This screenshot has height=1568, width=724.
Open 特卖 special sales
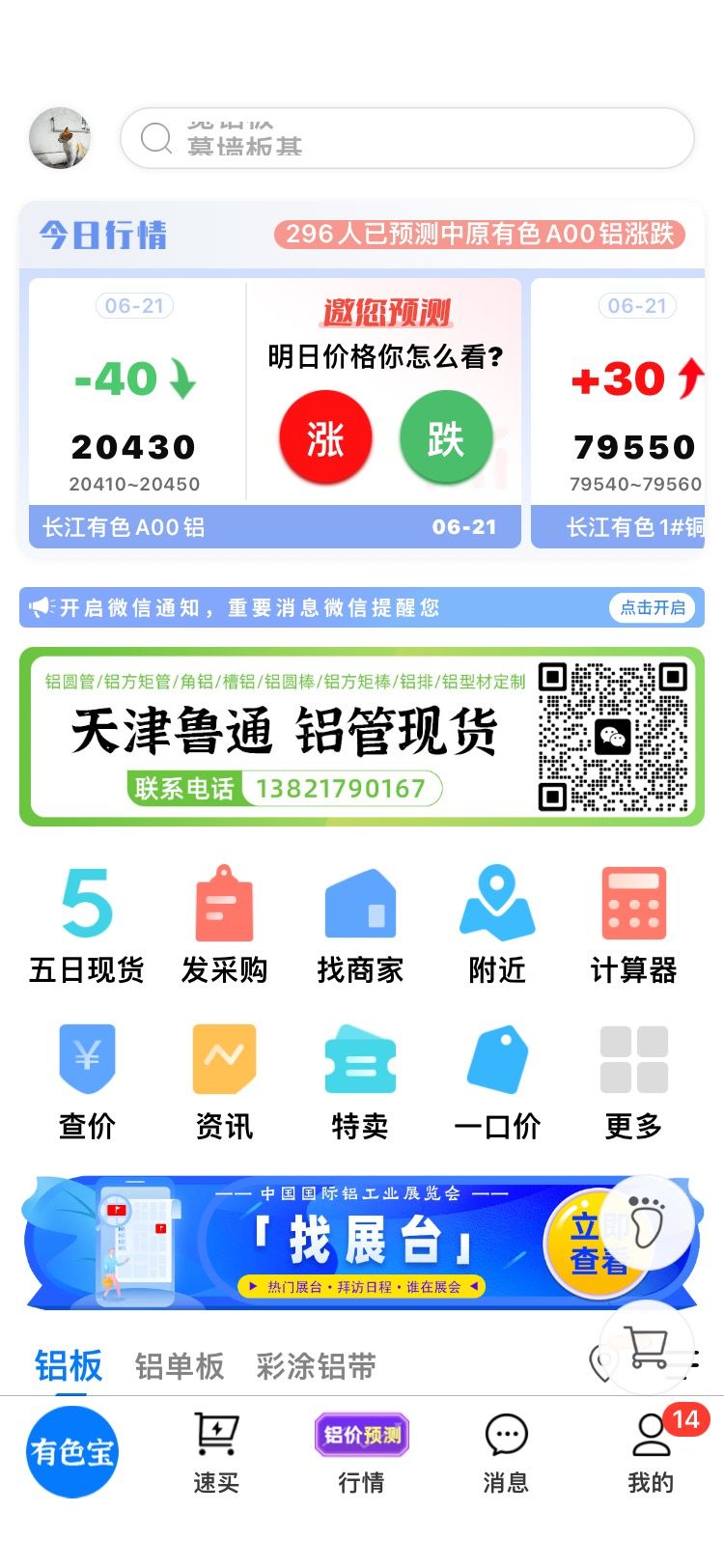pyautogui.click(x=360, y=1082)
